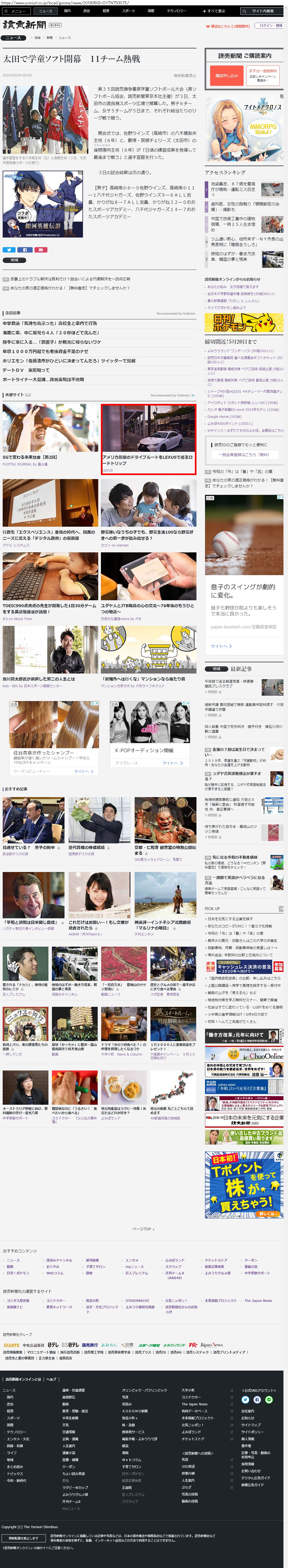Viewport: 288px width, 1568px height.
Task: Read 中学教諭「気持ち高ぶった」 headline
Action: [50, 323]
